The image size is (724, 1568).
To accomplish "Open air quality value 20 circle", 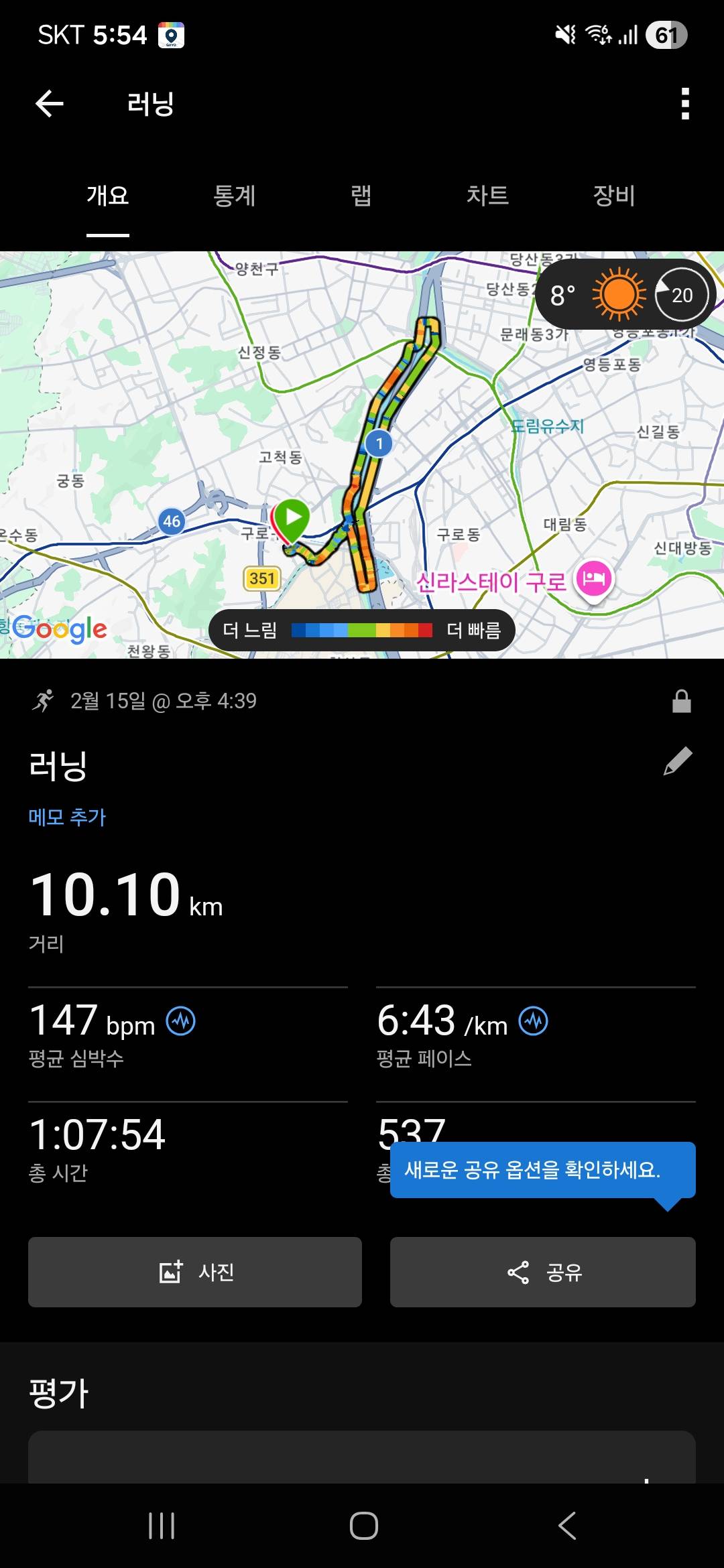I will [x=683, y=294].
